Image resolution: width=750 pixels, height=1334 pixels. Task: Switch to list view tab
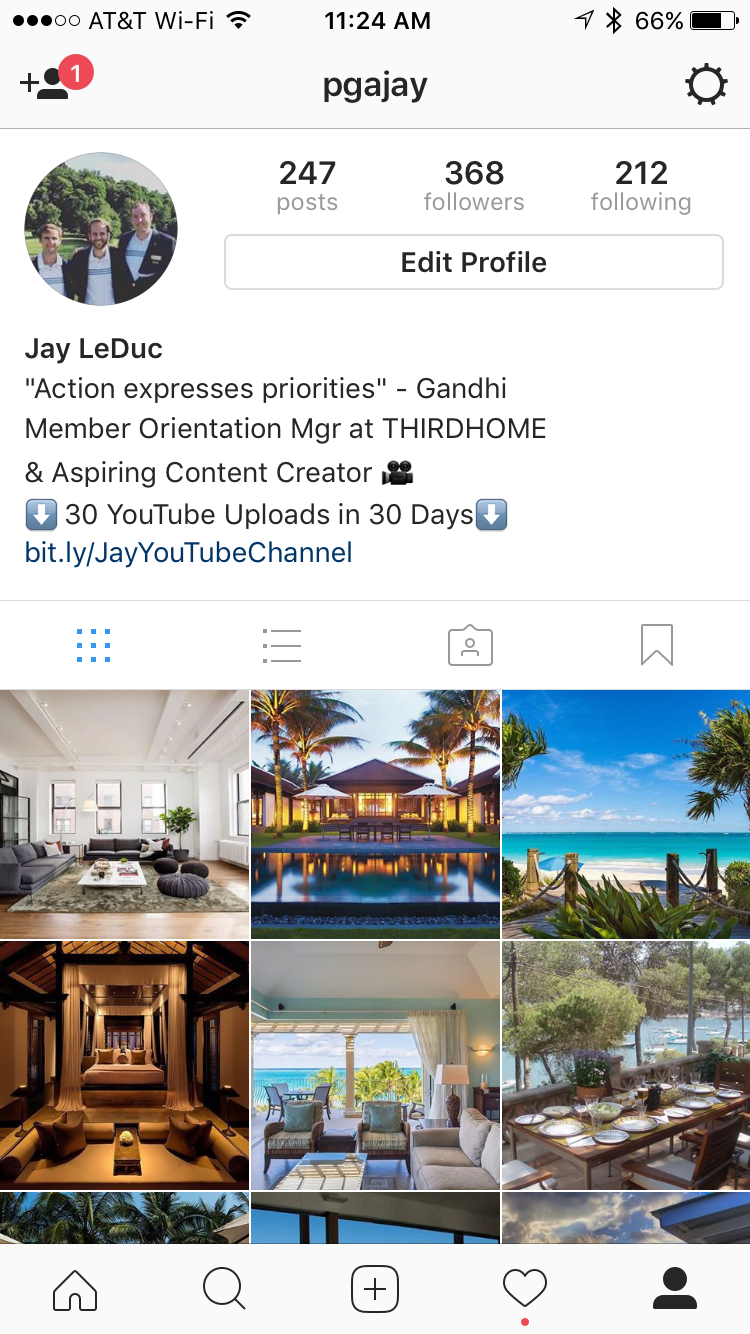281,645
